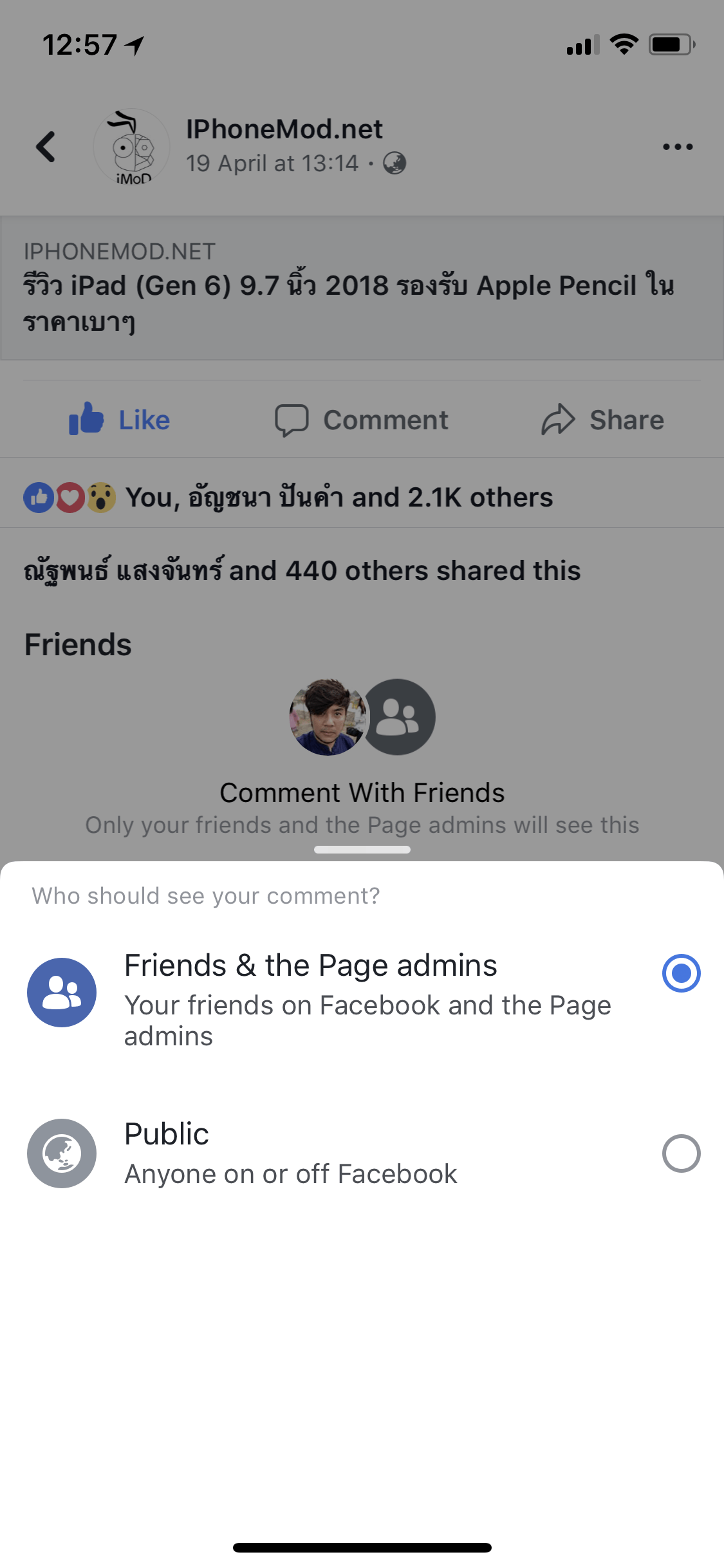Tap the sheet's drag handle

[x=362, y=850]
